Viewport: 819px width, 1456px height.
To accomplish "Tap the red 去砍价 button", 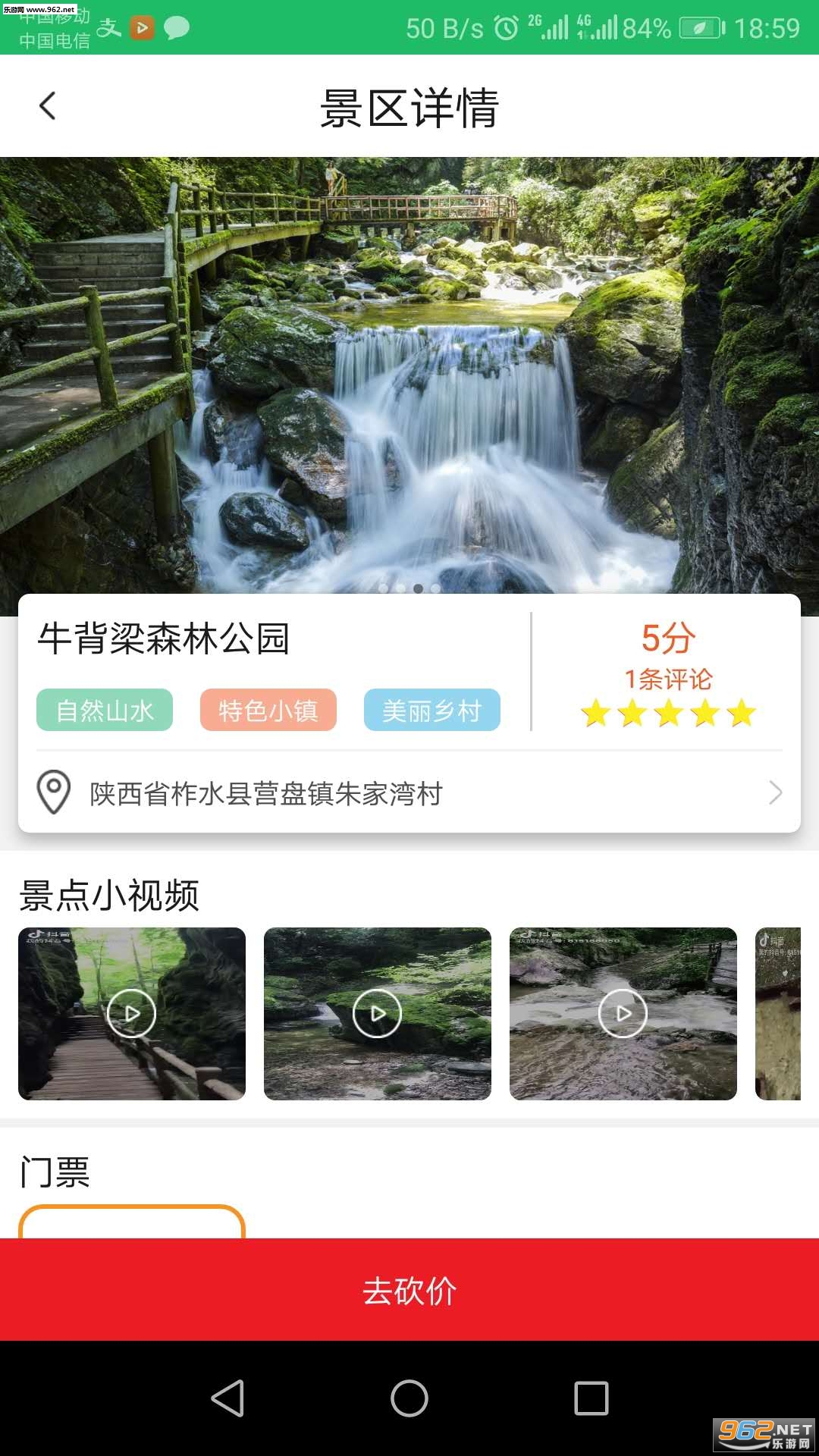I will tap(409, 1290).
